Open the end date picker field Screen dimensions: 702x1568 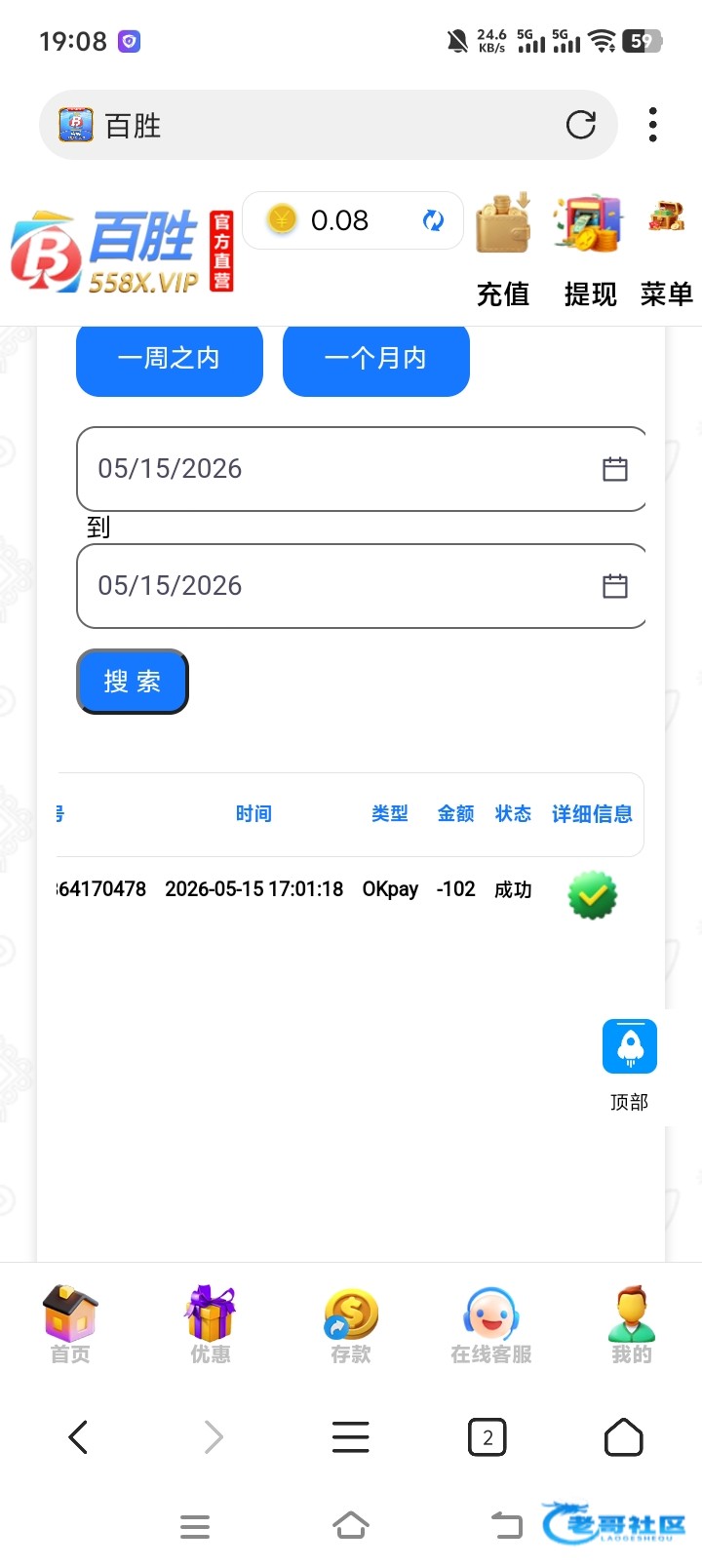(362, 586)
